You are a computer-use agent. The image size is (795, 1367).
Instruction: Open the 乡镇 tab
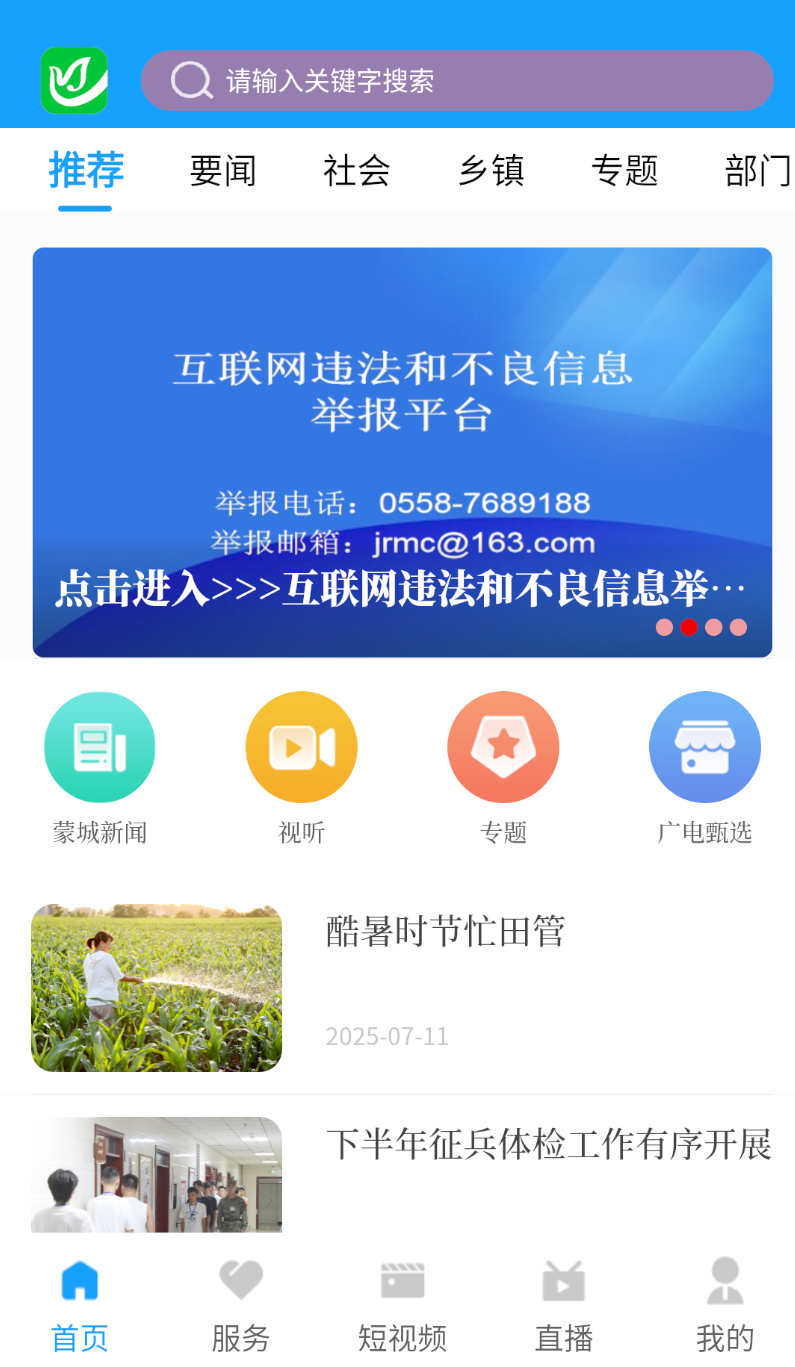[491, 170]
